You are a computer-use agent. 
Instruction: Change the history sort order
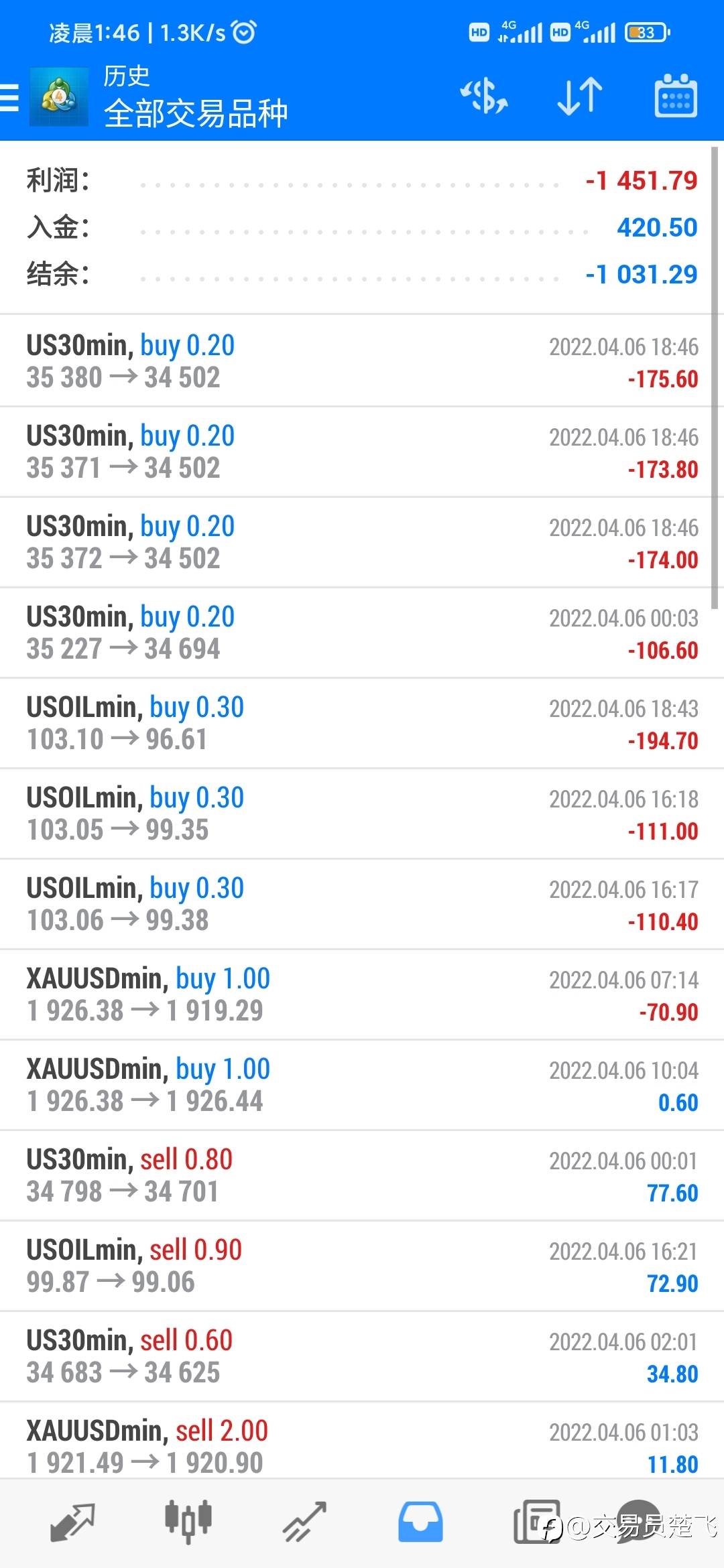tap(580, 96)
